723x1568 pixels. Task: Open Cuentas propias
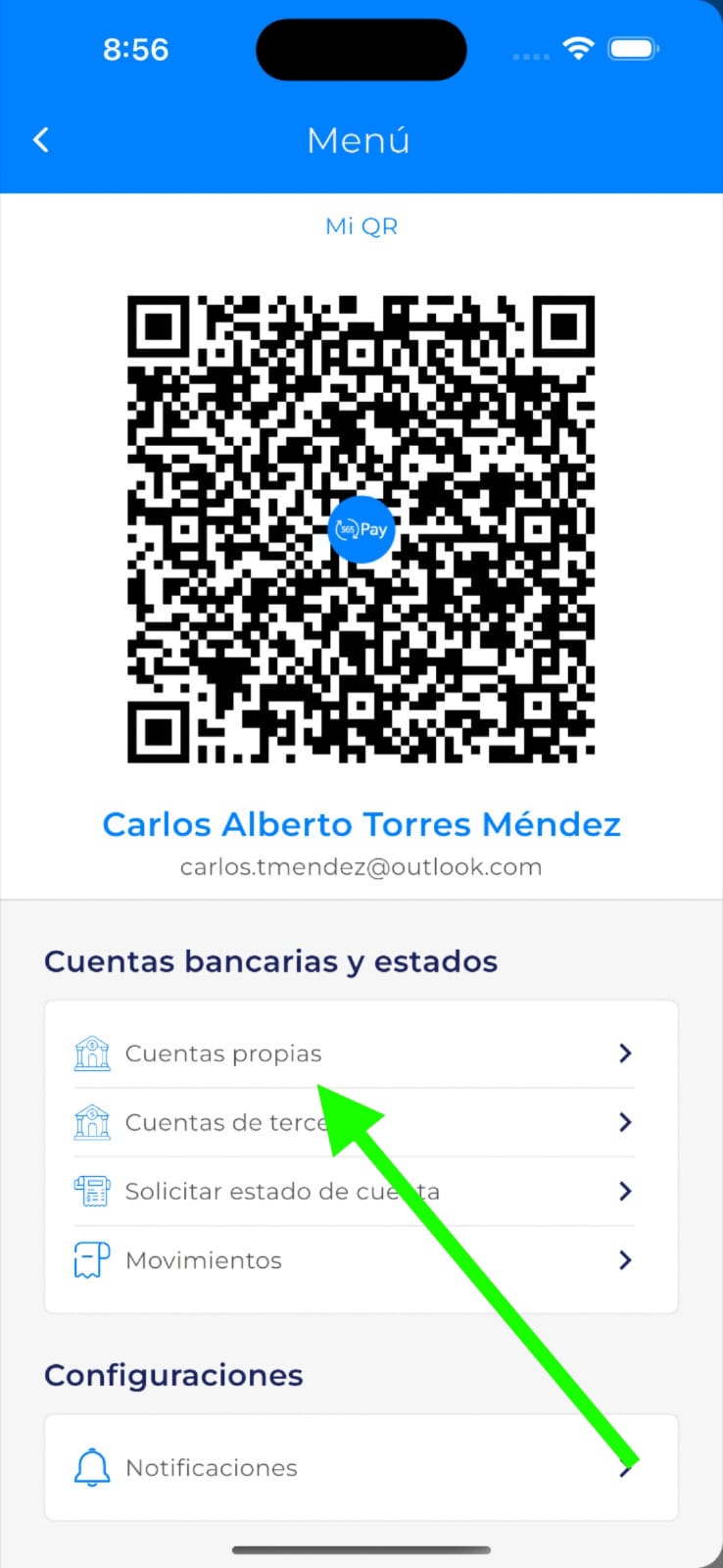(x=223, y=1053)
